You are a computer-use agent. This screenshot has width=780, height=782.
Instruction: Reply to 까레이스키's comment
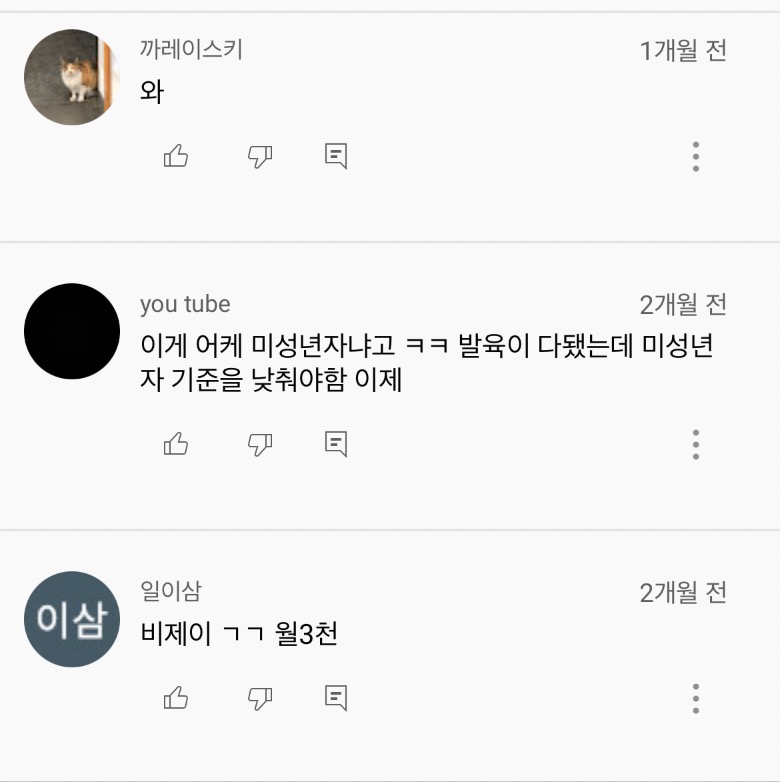[x=336, y=156]
